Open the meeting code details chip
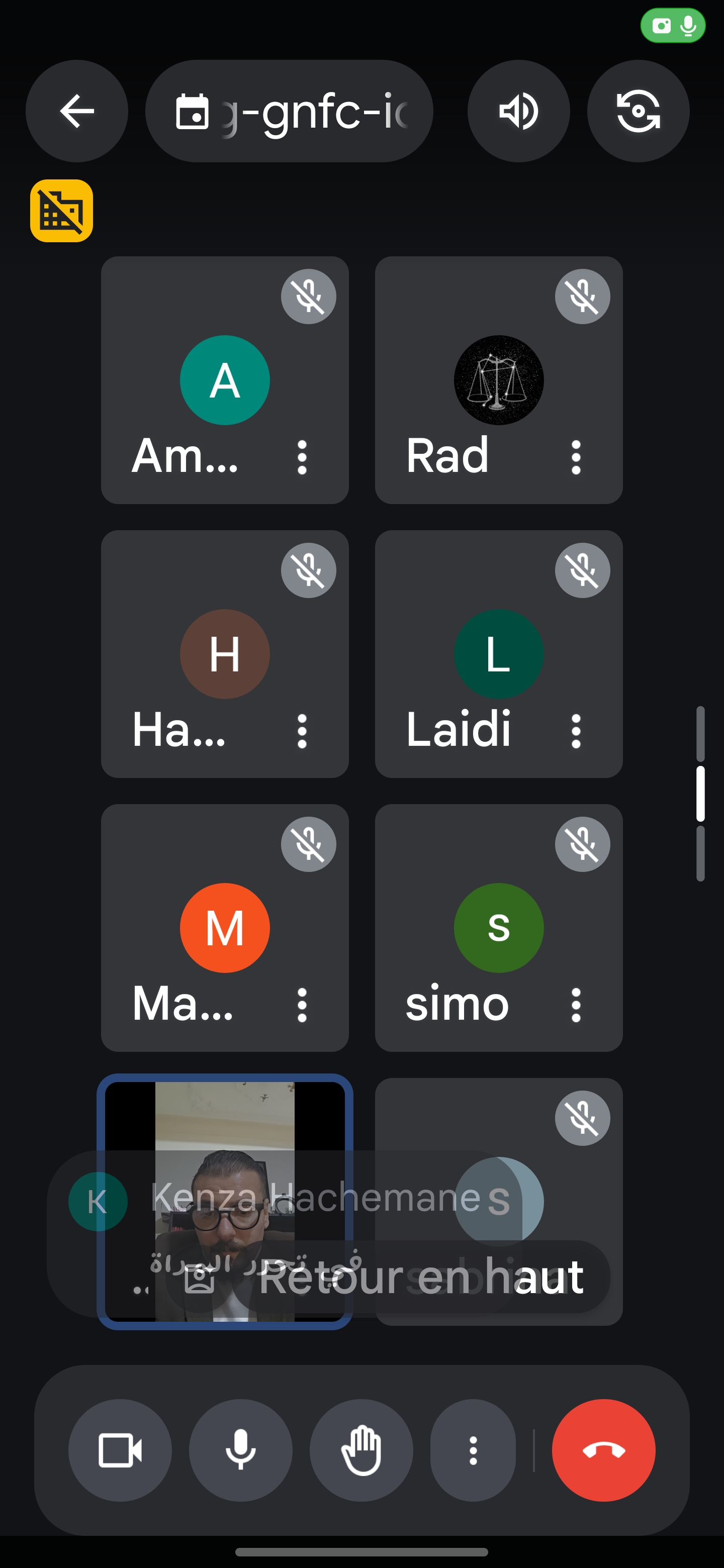Screen dimensions: 724x1568 click(x=289, y=111)
